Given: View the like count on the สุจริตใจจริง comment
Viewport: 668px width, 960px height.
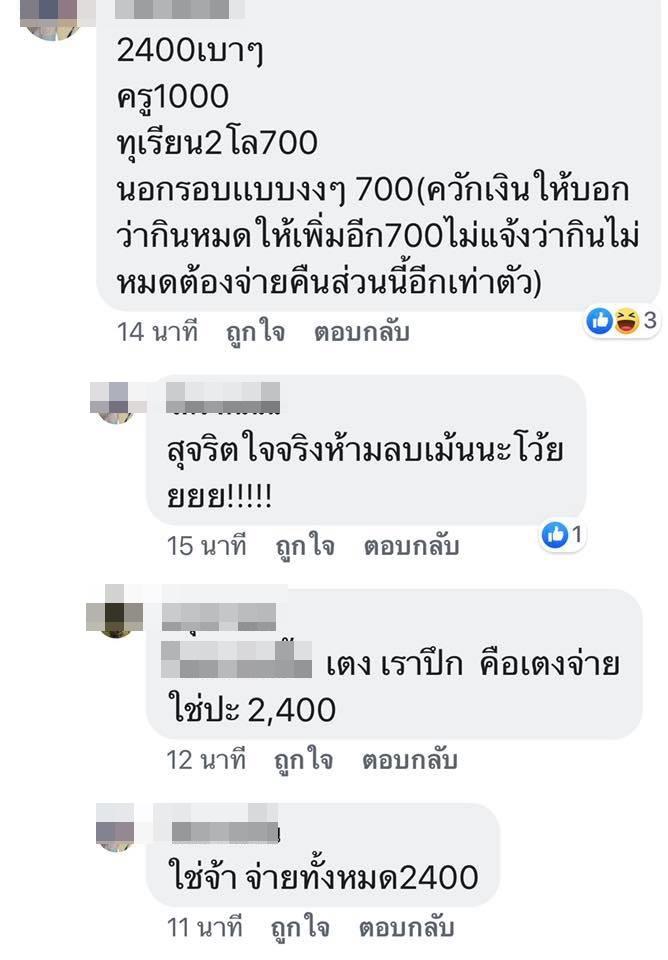Looking at the screenshot, I should 562,535.
